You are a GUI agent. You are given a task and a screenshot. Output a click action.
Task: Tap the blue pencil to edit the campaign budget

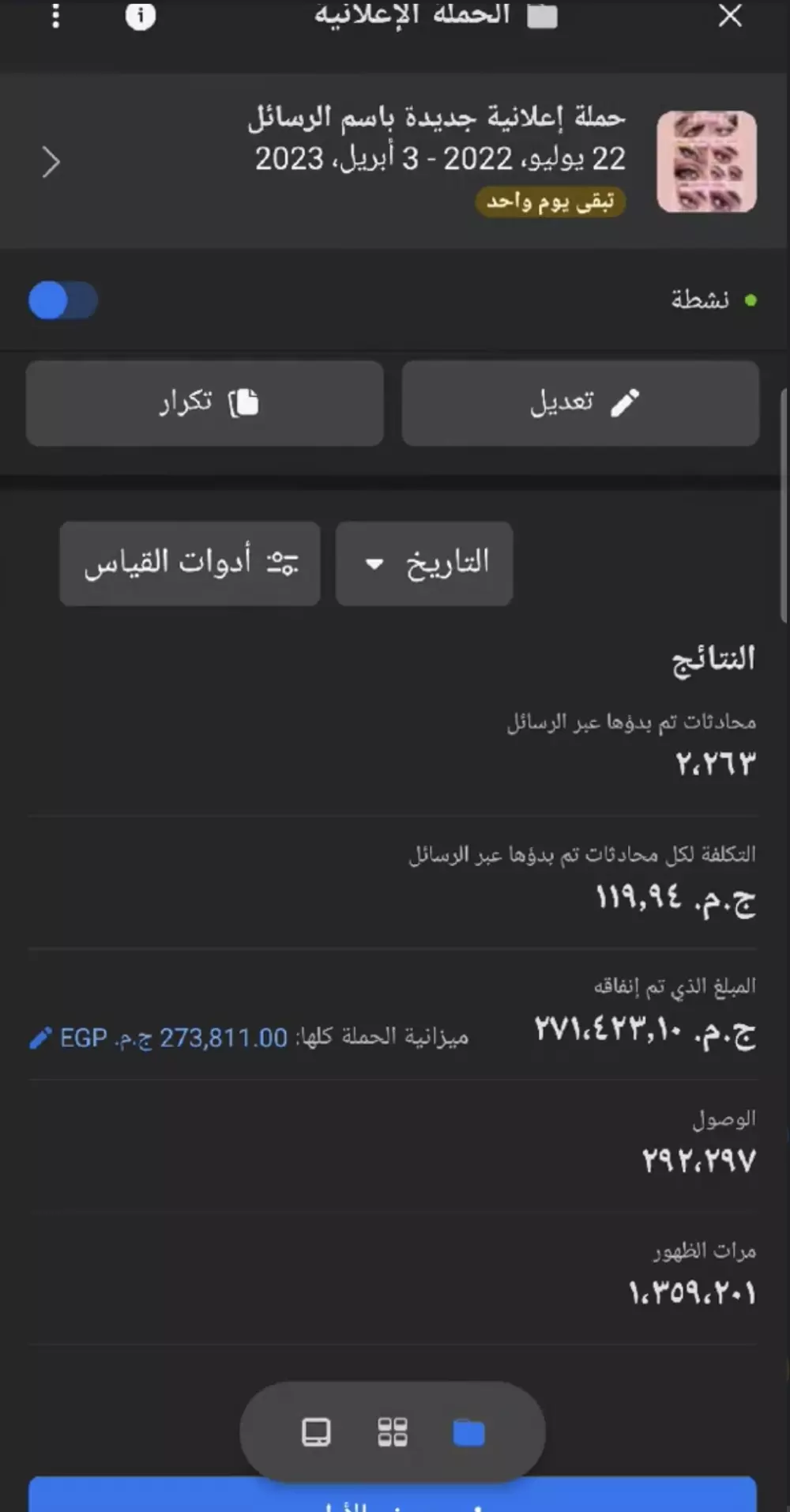pos(39,1038)
